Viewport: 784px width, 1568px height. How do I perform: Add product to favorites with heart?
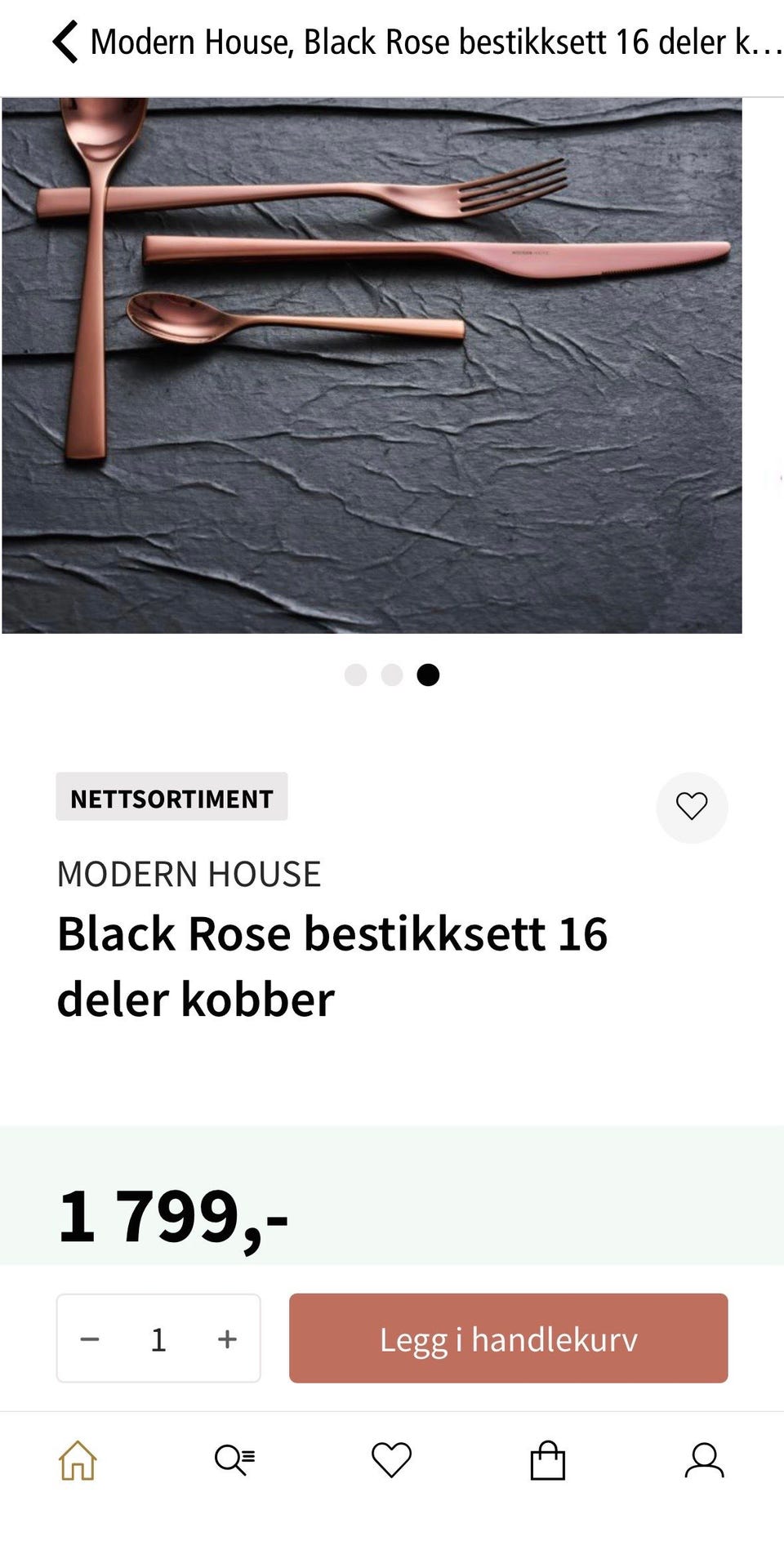(x=692, y=807)
